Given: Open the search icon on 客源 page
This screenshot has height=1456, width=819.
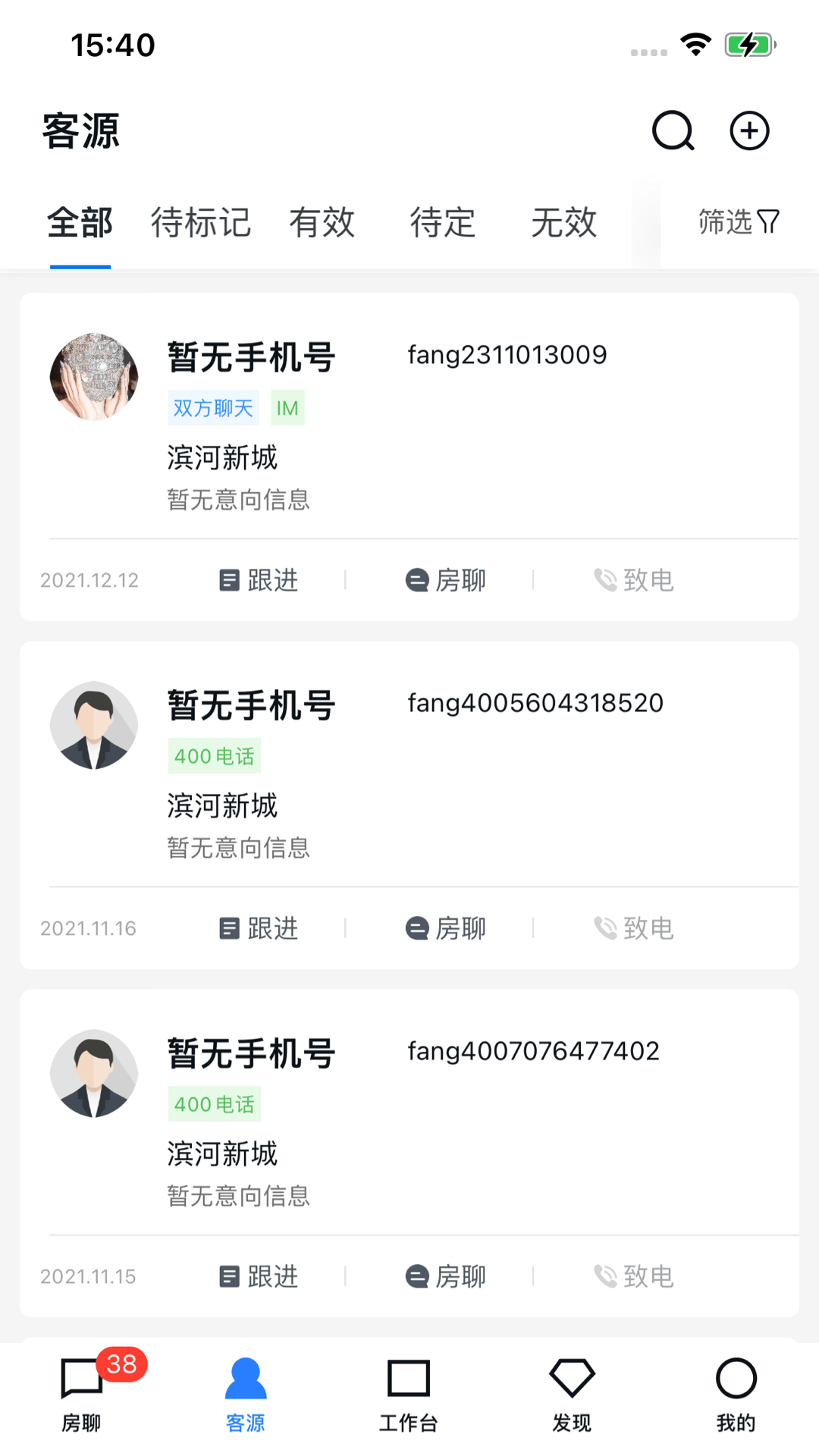Looking at the screenshot, I should click(672, 130).
